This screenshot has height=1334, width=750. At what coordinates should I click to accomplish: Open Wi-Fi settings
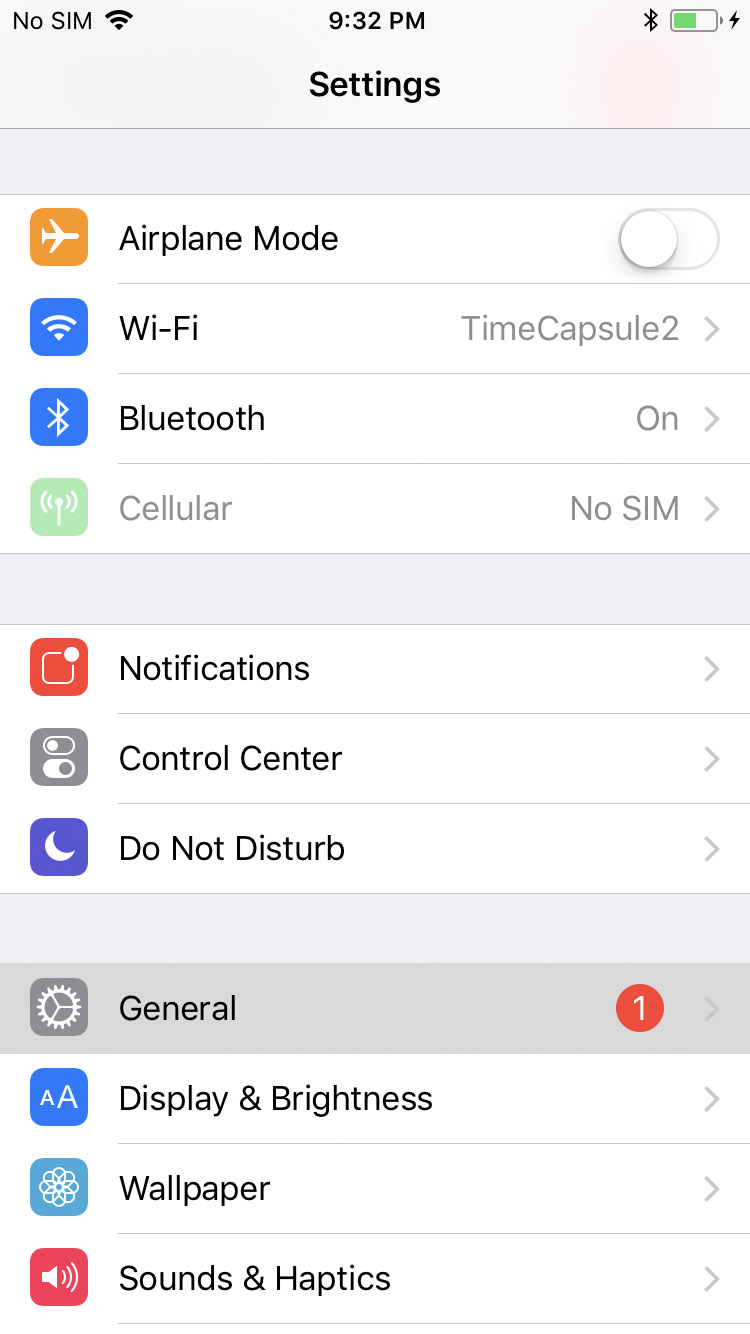(375, 329)
